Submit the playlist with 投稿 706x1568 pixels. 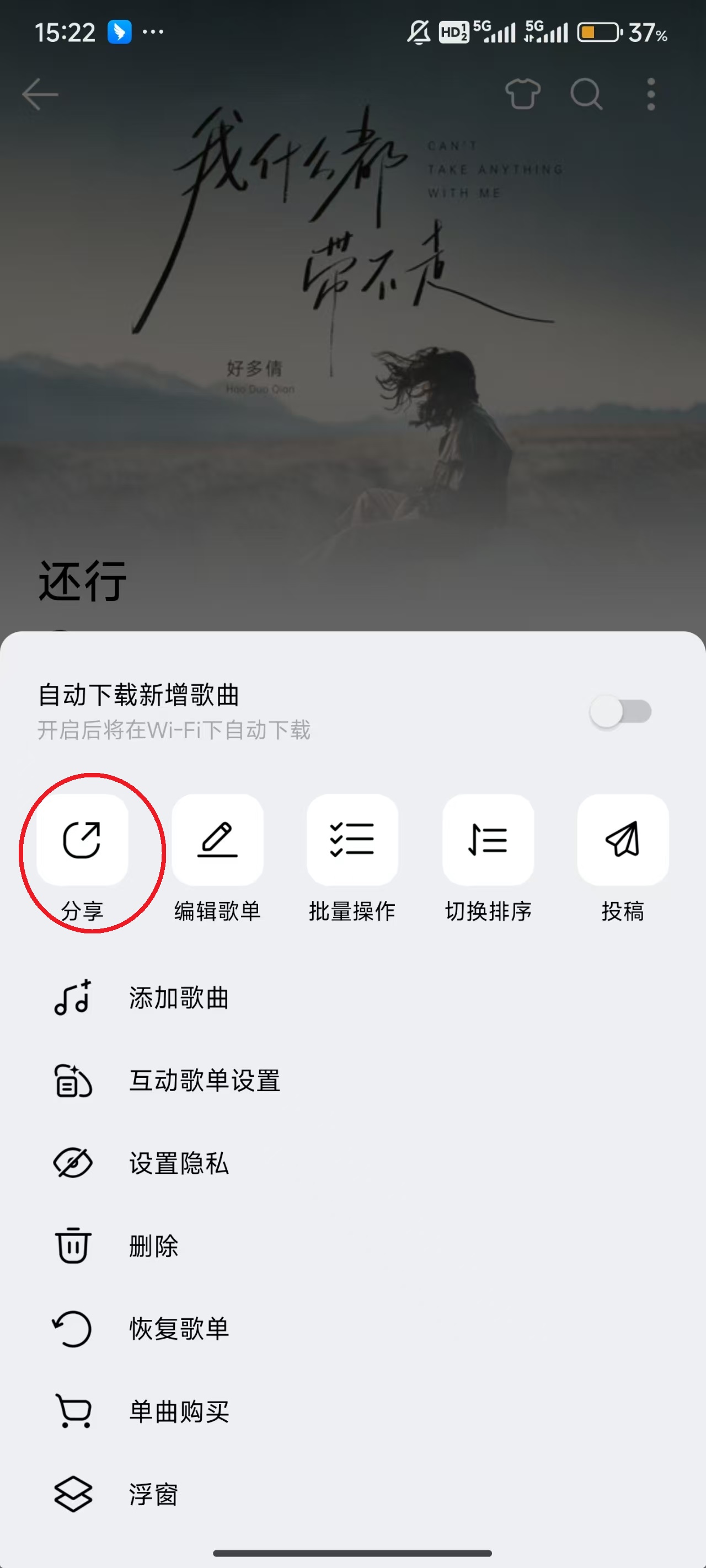pyautogui.click(x=623, y=840)
